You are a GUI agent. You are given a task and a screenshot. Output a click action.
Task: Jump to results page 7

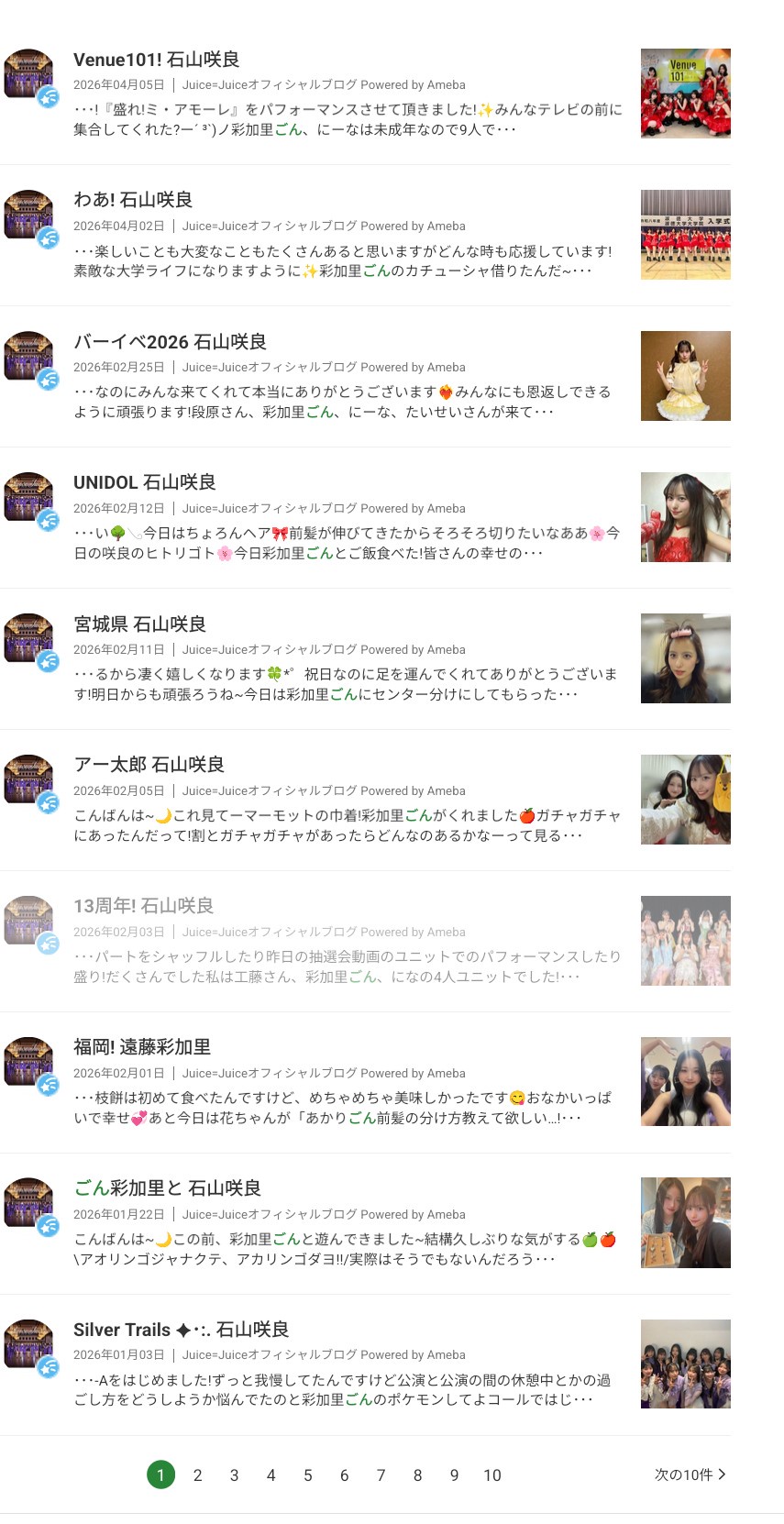[x=381, y=1475]
